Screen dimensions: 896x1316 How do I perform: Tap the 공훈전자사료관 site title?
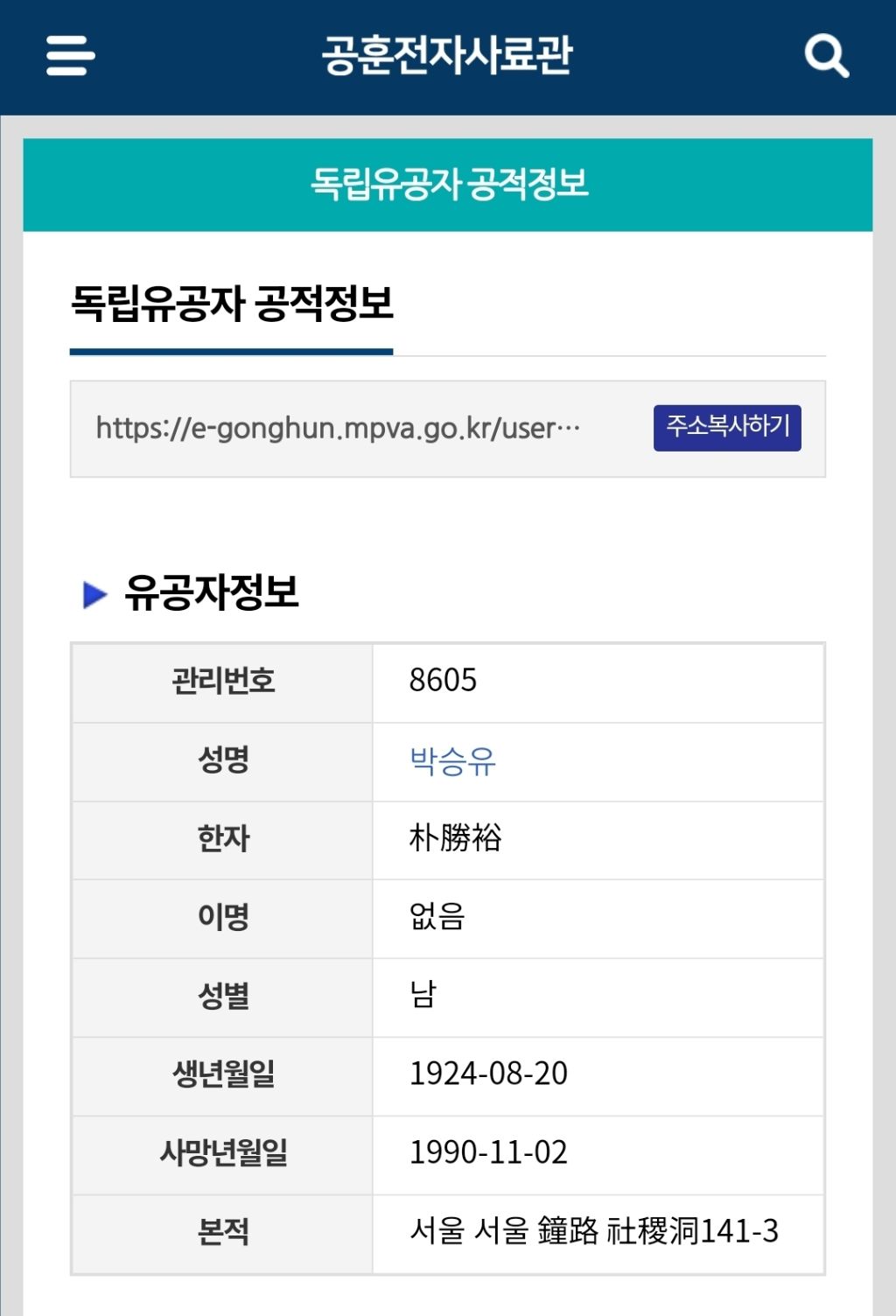pos(447,55)
